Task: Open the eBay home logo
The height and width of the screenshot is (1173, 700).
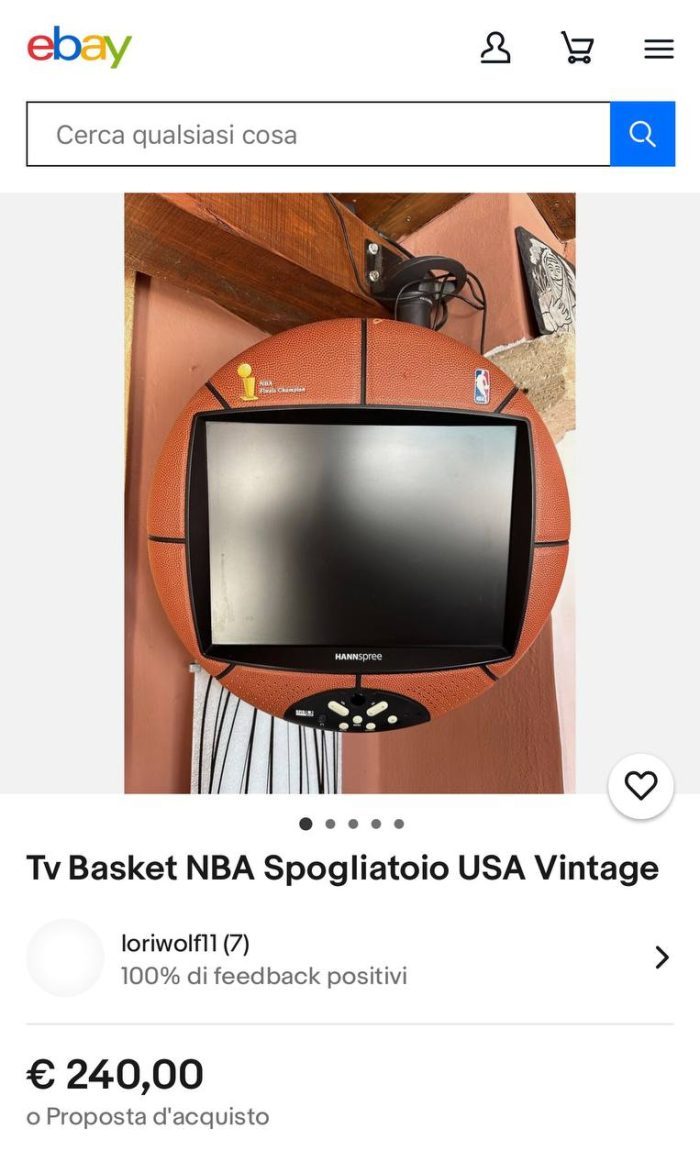Action: coord(79,48)
